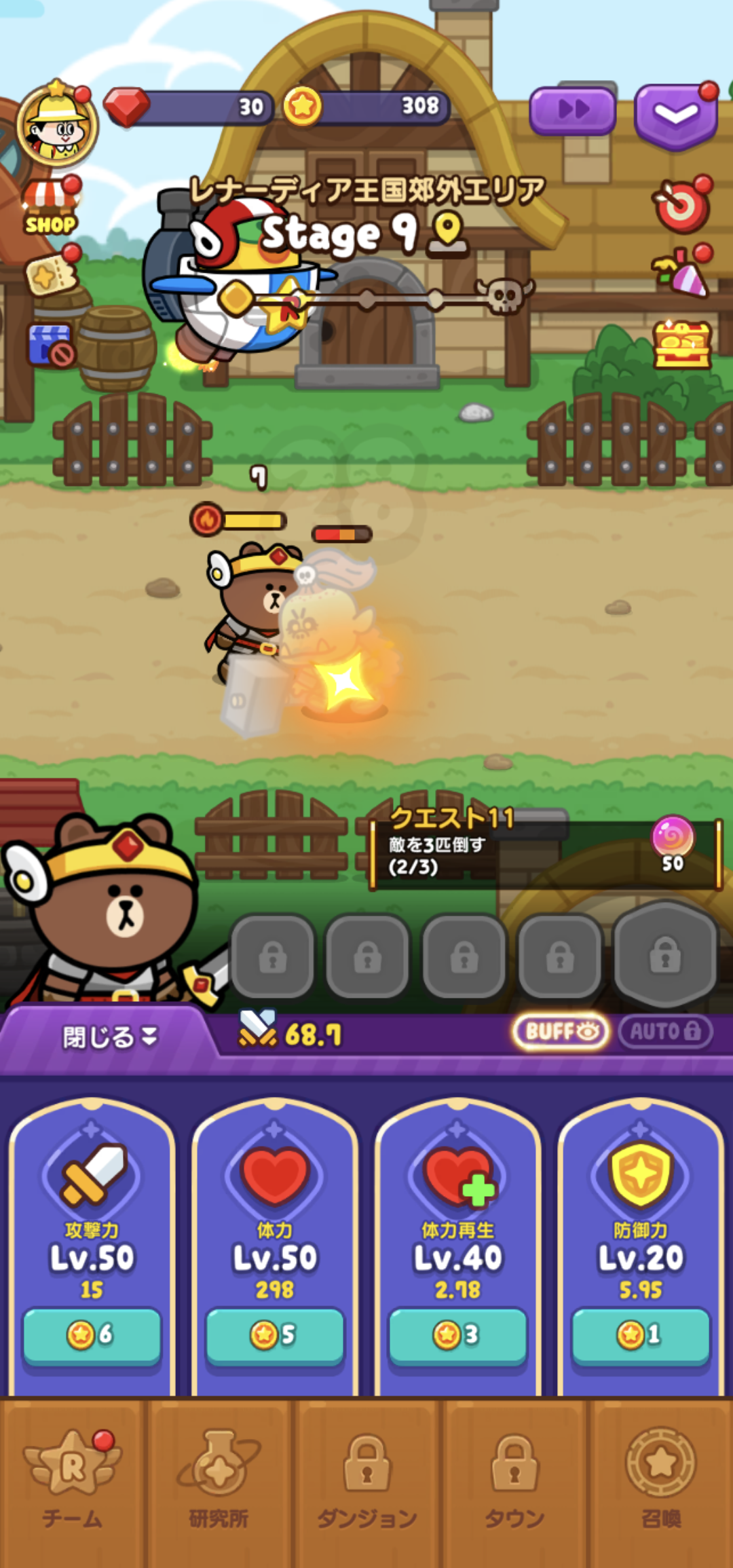Open the クエスト11 quest panel
Image resolution: width=733 pixels, height=1568 pixels.
[544, 853]
